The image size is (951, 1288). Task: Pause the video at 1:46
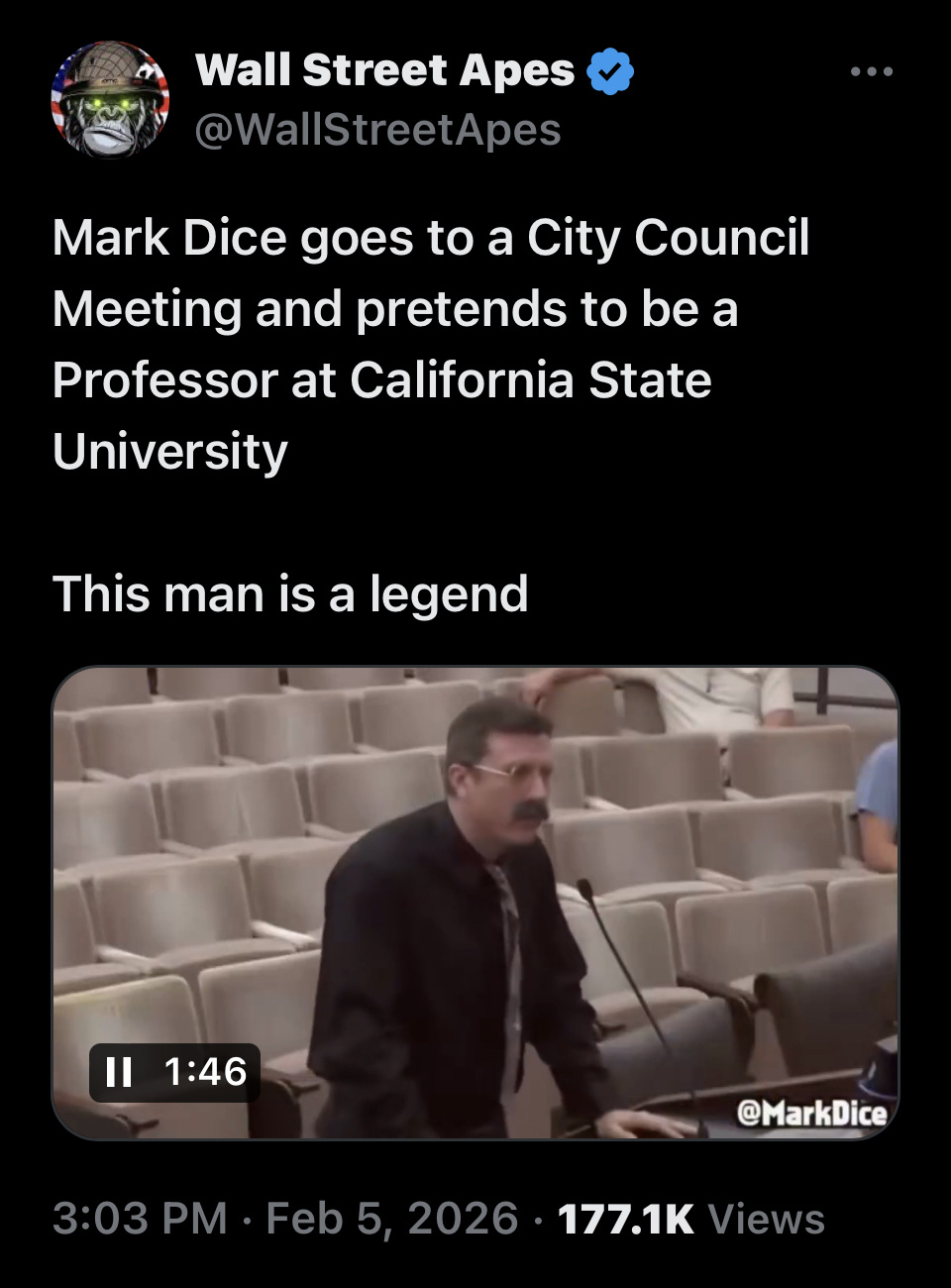point(119,1072)
